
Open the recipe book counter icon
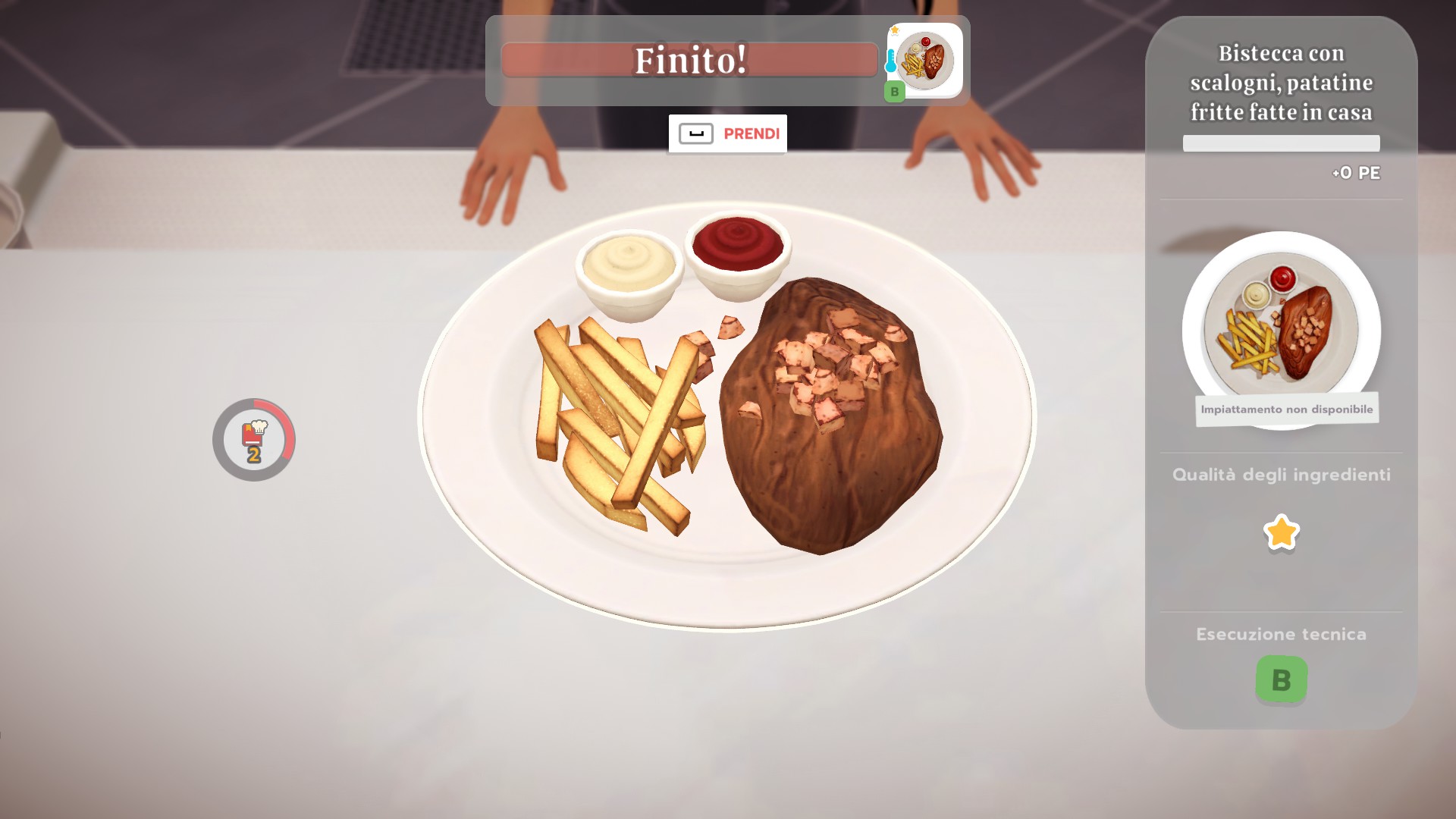click(254, 440)
